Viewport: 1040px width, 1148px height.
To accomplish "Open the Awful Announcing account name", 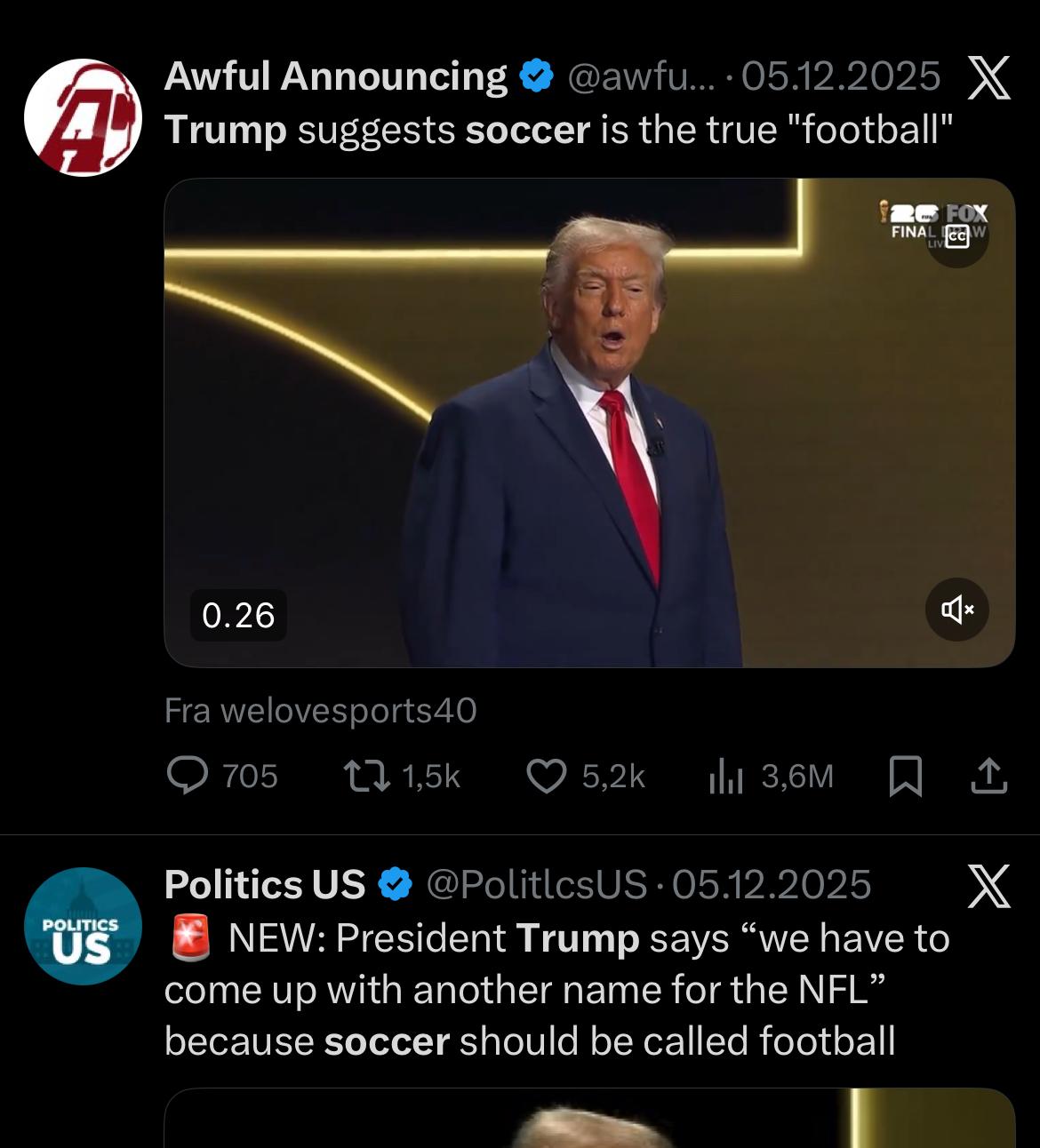I will pyautogui.click(x=335, y=76).
